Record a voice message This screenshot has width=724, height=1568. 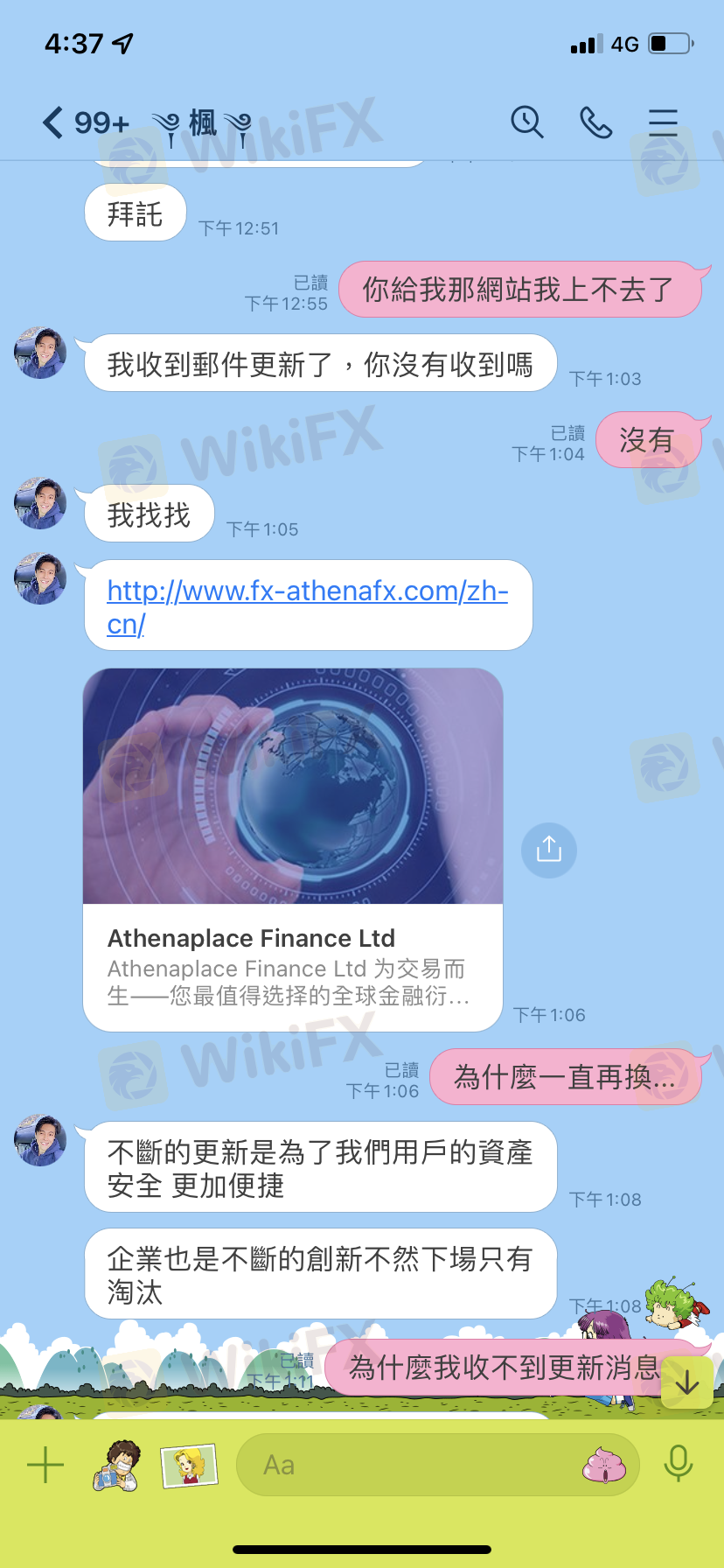[x=678, y=1465]
